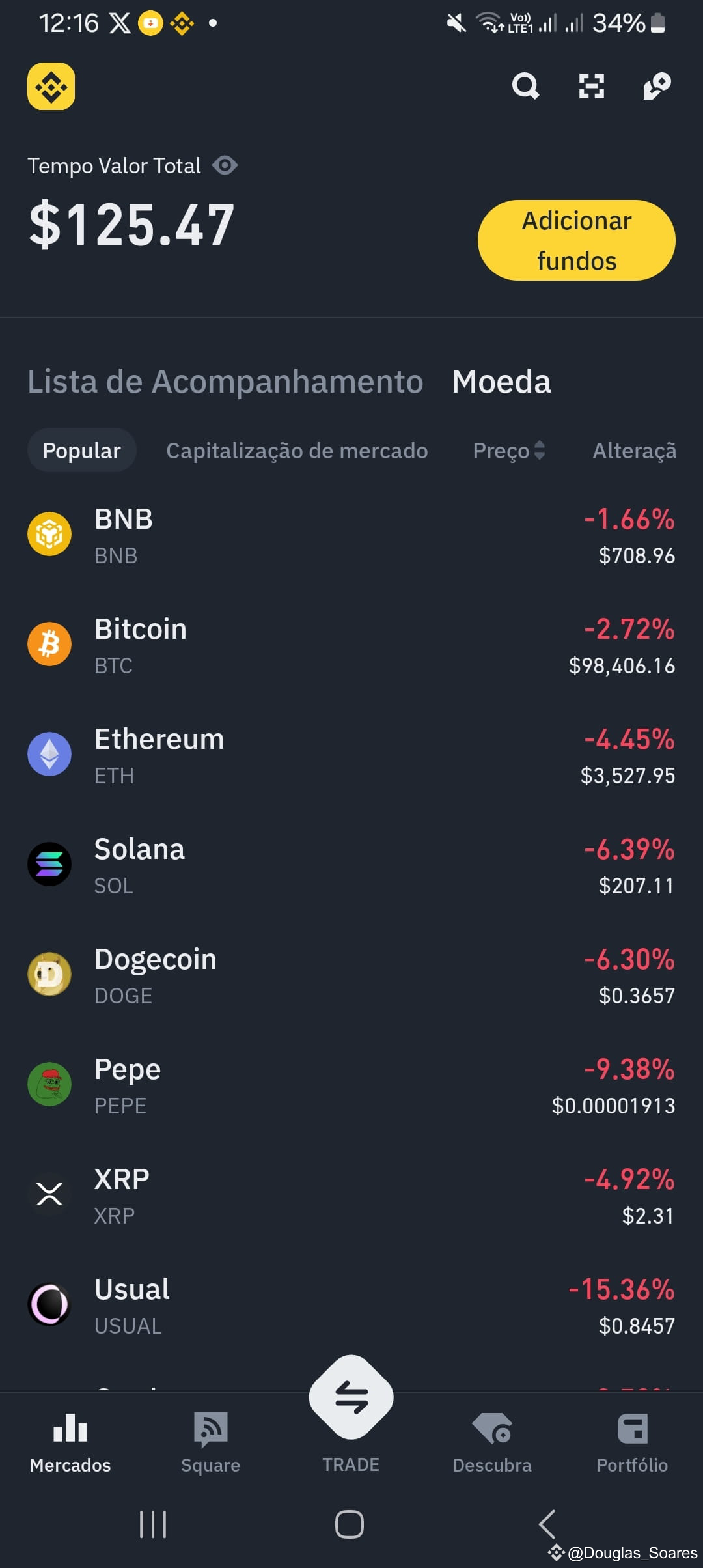Open the Pepe PEPE row
Screen dimensions: 703x1568
point(351,1085)
